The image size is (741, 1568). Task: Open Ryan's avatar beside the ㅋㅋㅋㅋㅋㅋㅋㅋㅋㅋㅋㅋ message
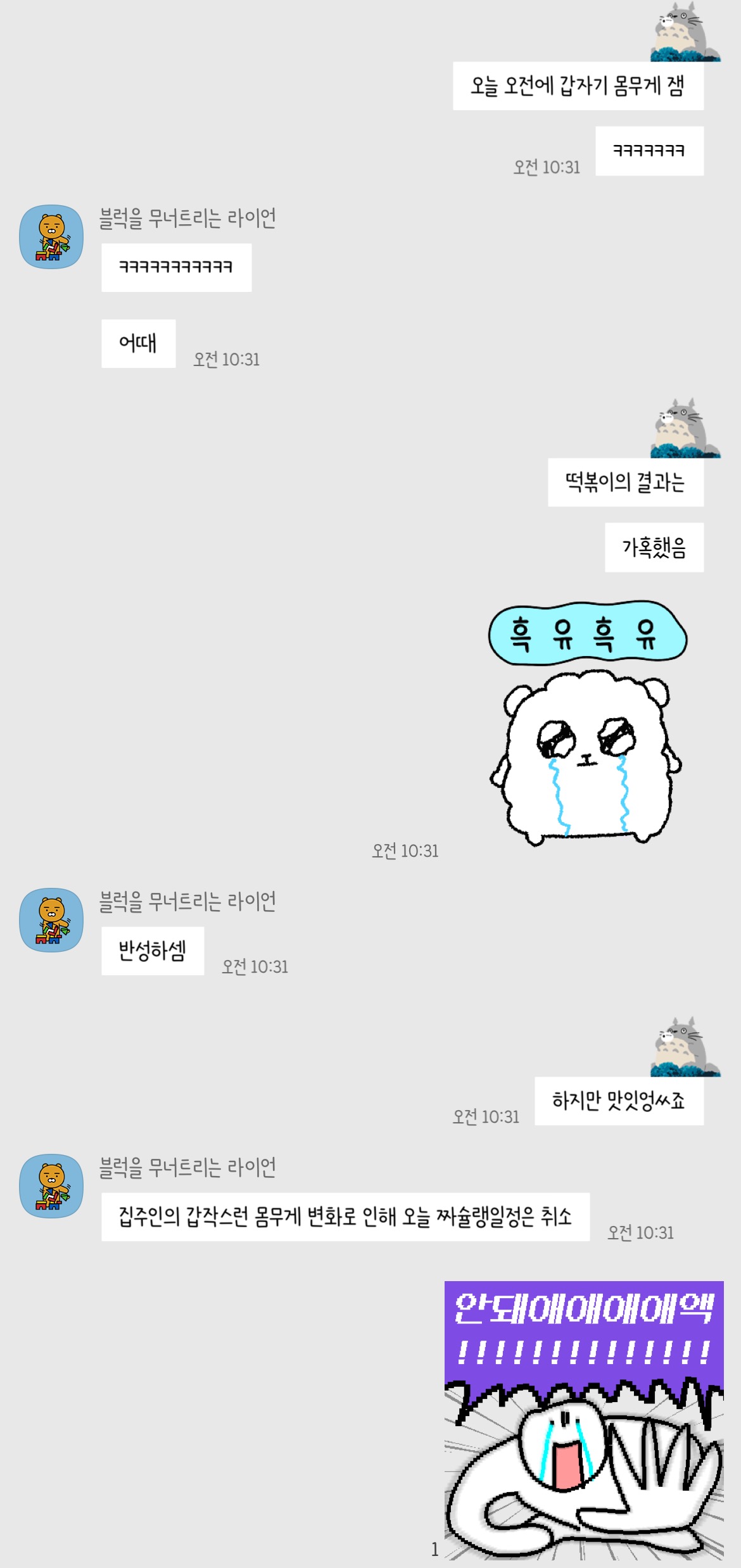pos(51,236)
